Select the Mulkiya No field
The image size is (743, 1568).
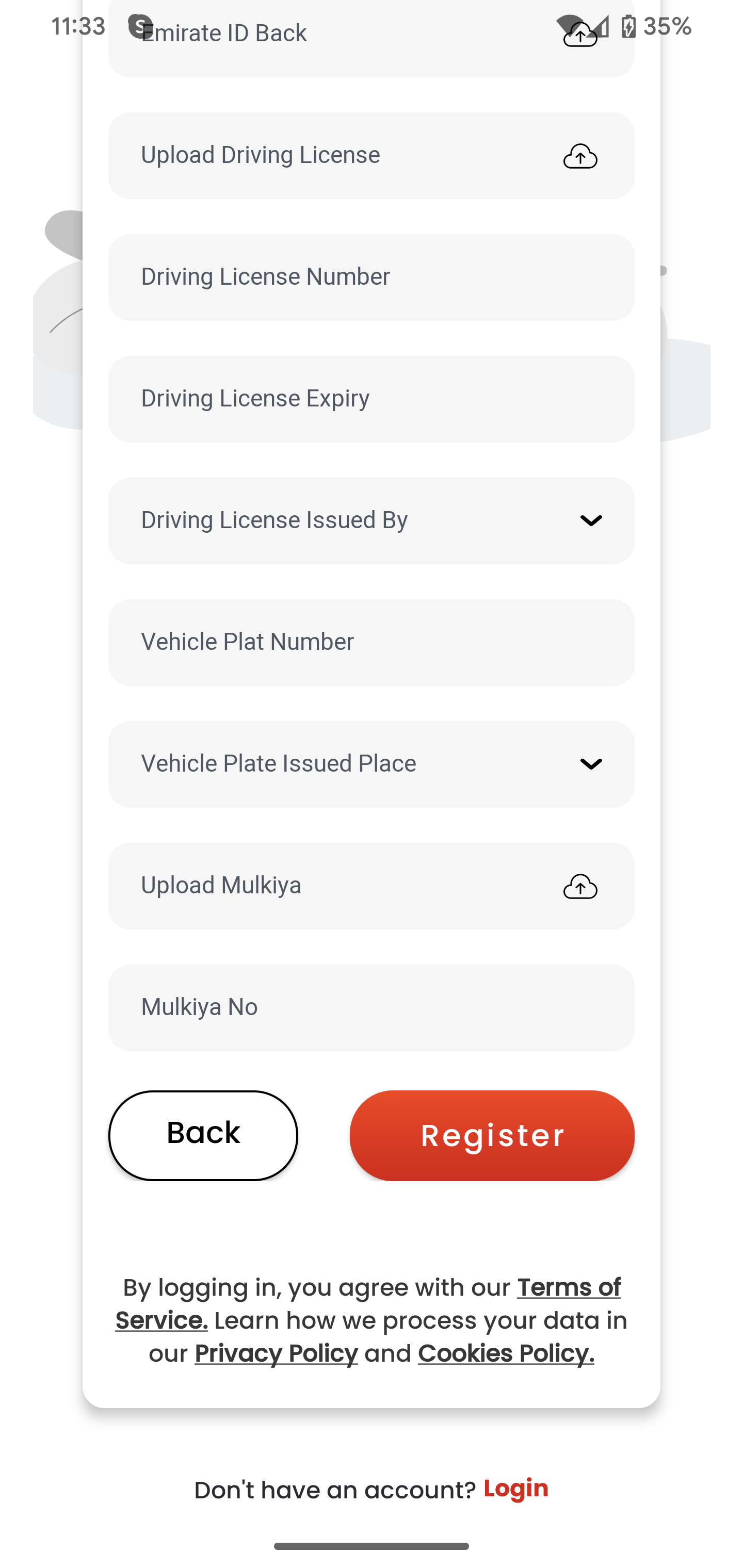click(x=371, y=1007)
